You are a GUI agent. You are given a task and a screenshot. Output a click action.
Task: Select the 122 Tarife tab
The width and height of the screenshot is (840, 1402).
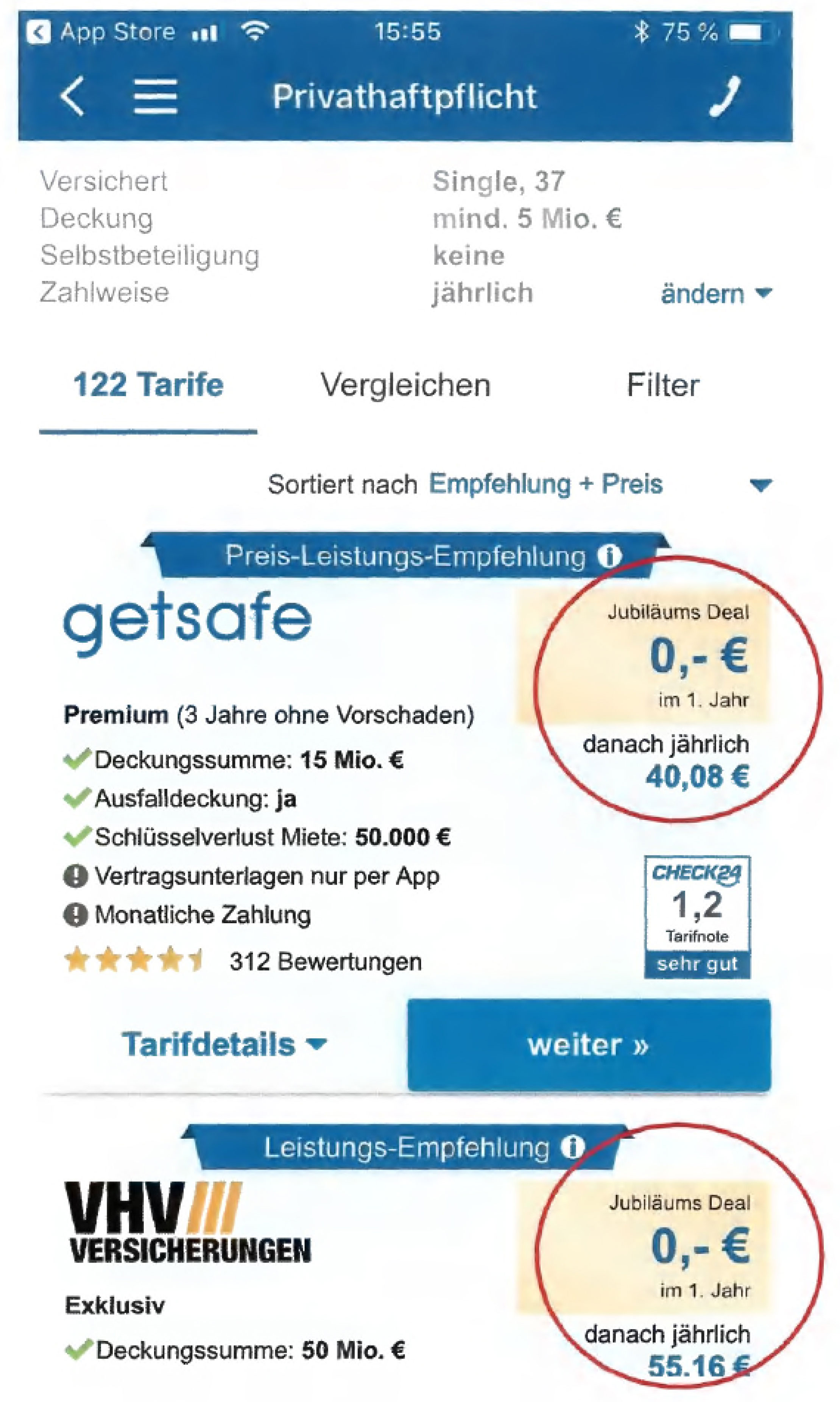pyautogui.click(x=148, y=385)
